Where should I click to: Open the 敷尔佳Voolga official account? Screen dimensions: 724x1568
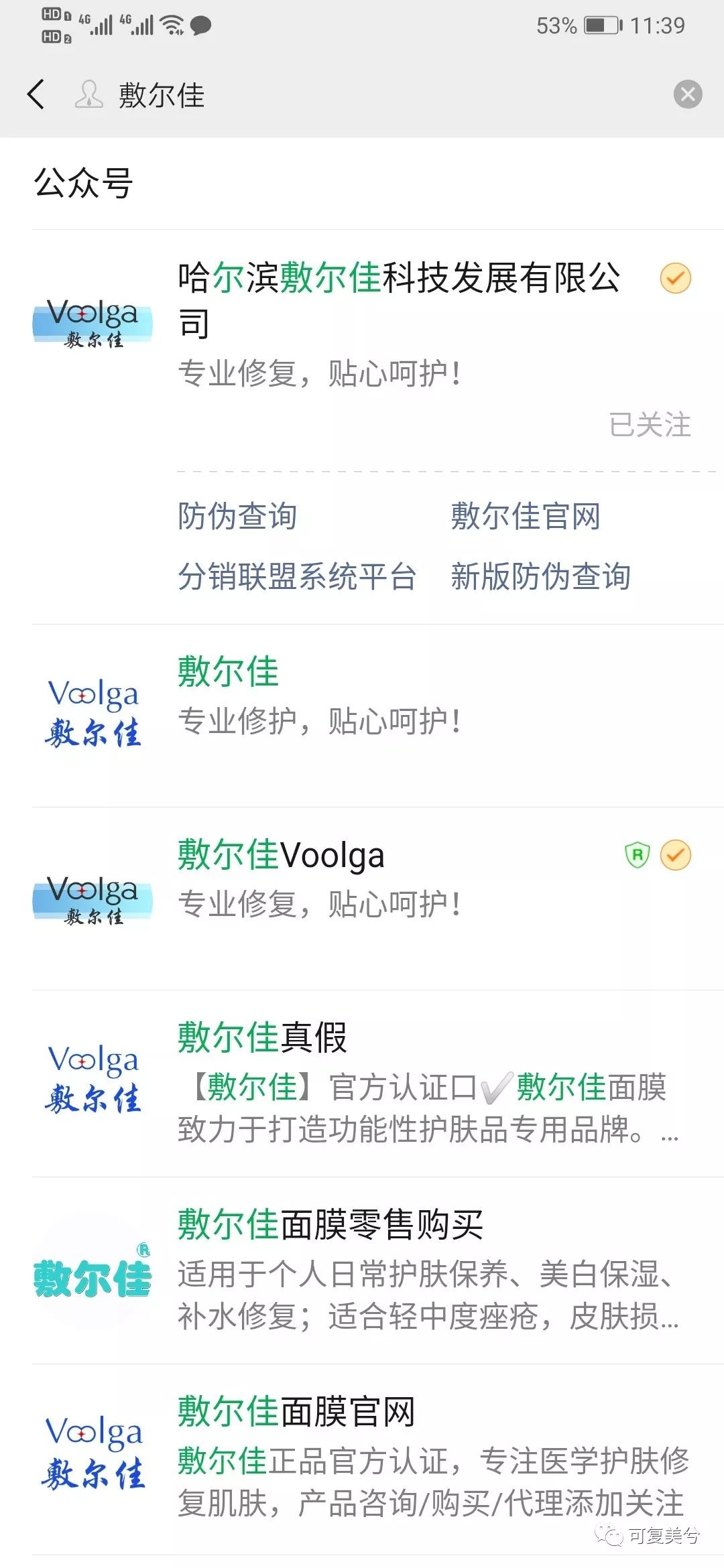(280, 855)
